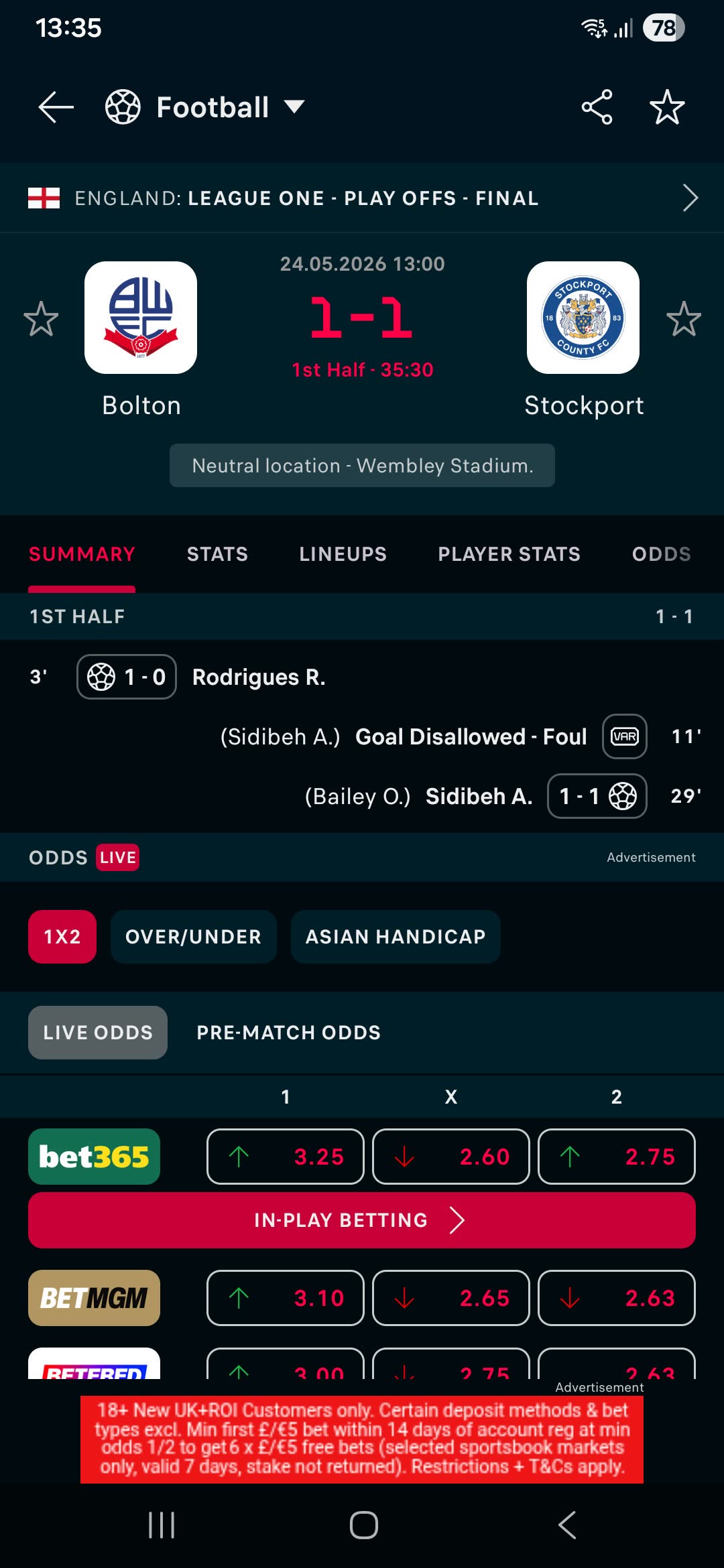Go back using the top arrow
The width and height of the screenshot is (724, 1568).
click(56, 107)
